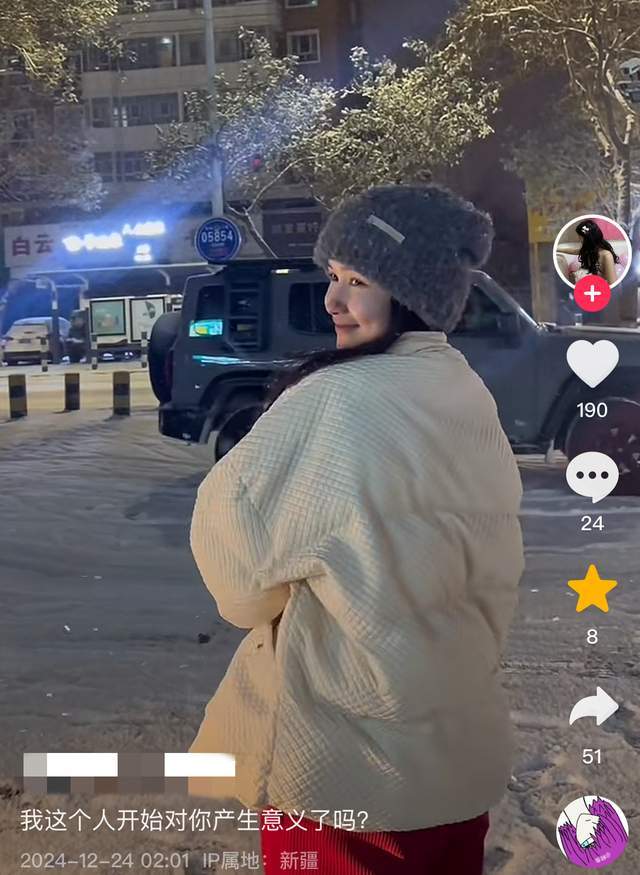Open the comments with 24 replies
640x875 pixels.
coord(592,477)
